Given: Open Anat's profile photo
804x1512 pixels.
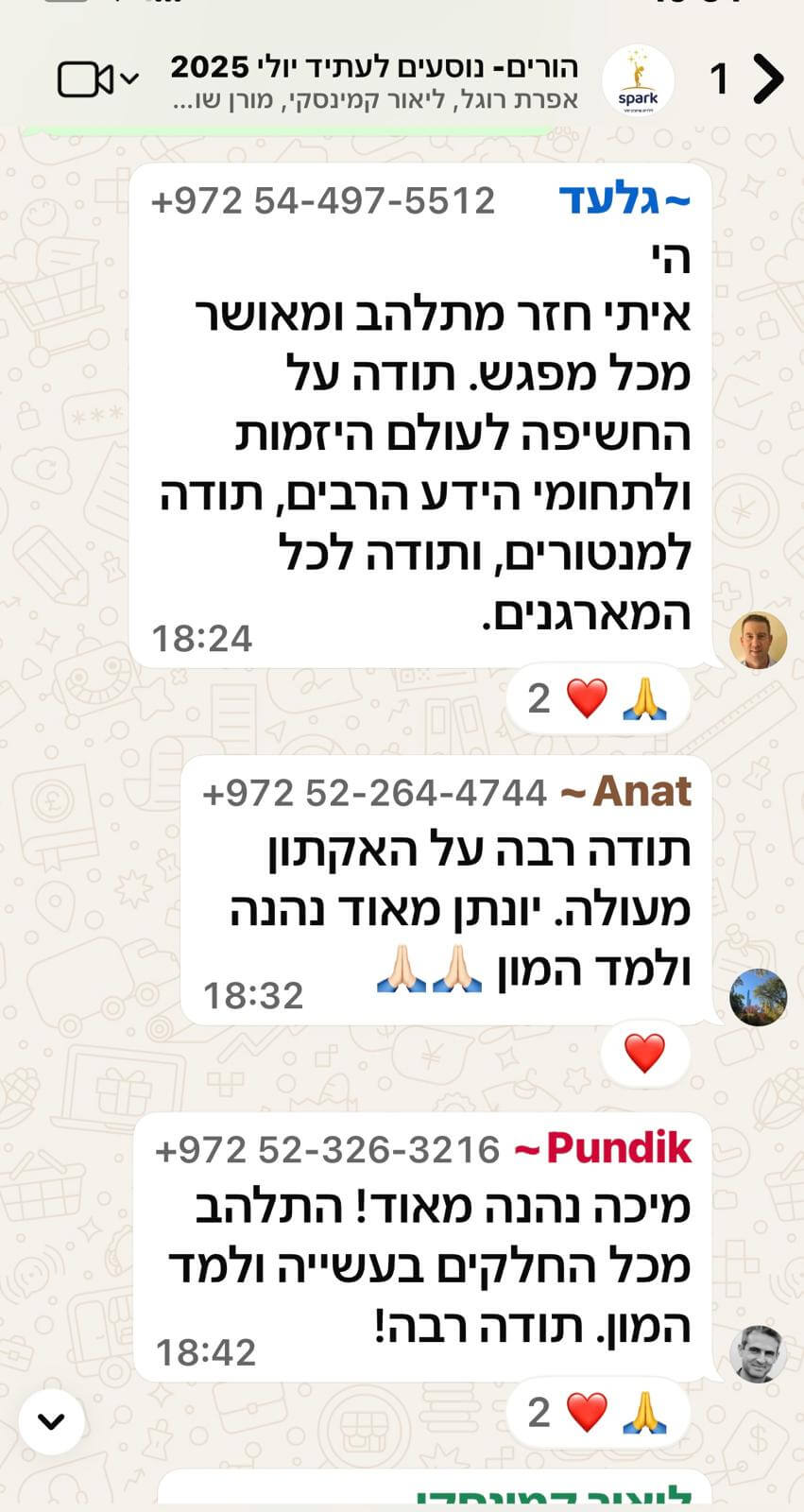Looking at the screenshot, I should (758, 996).
